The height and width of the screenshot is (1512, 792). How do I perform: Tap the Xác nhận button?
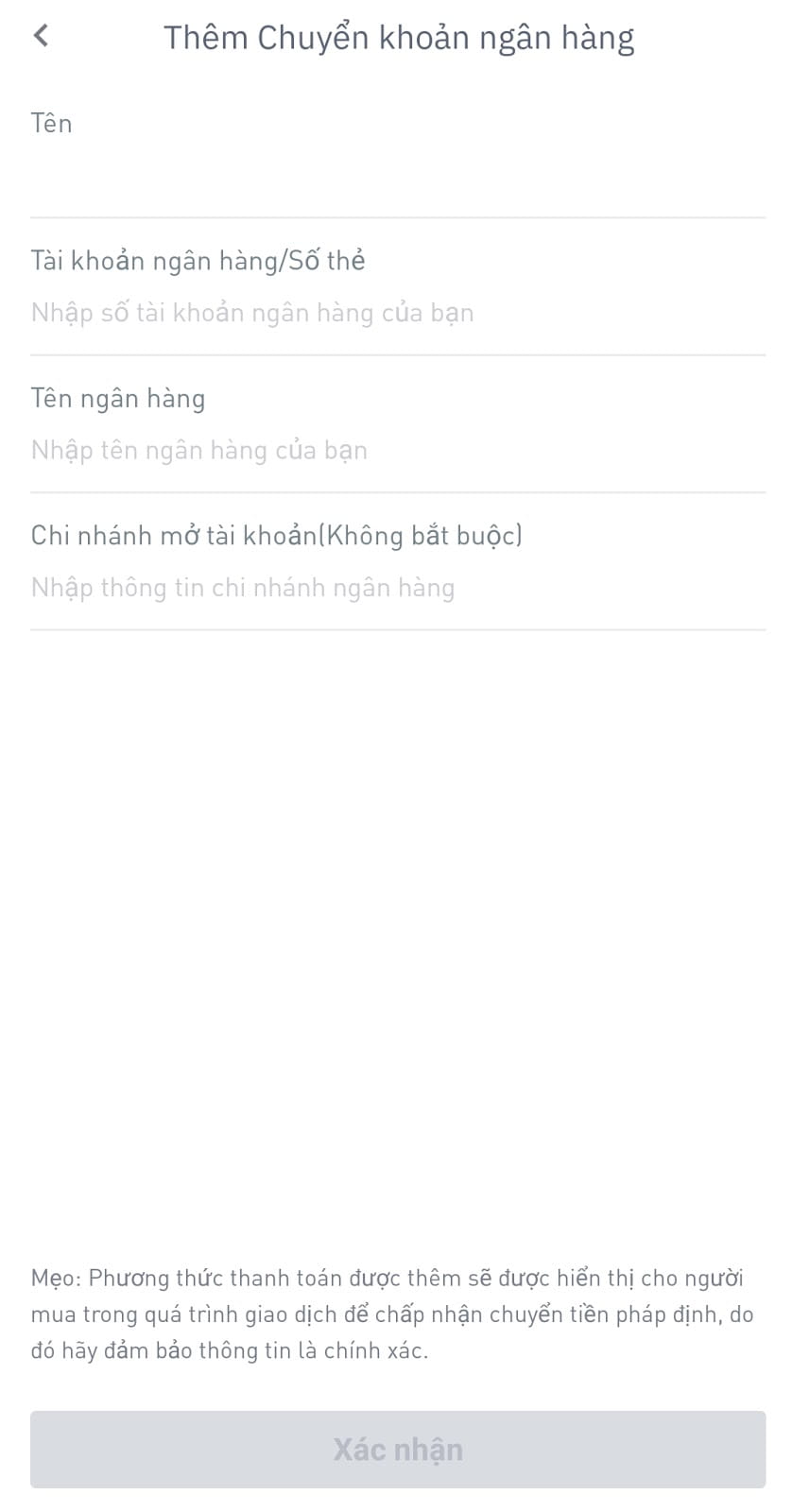[x=397, y=1450]
